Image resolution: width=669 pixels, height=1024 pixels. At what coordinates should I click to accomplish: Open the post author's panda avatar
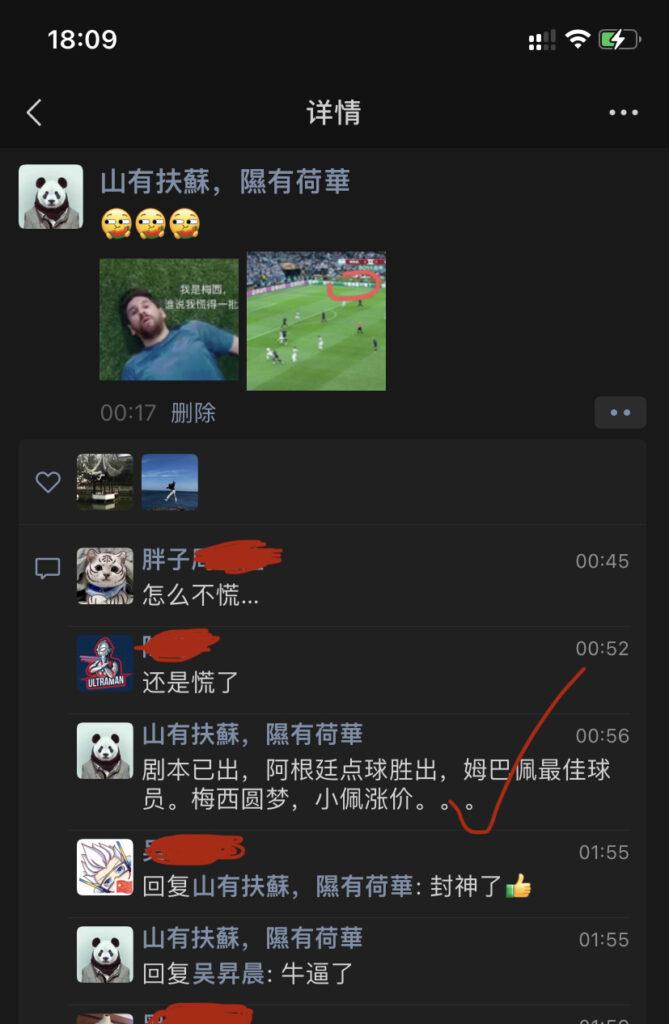pyautogui.click(x=51, y=197)
